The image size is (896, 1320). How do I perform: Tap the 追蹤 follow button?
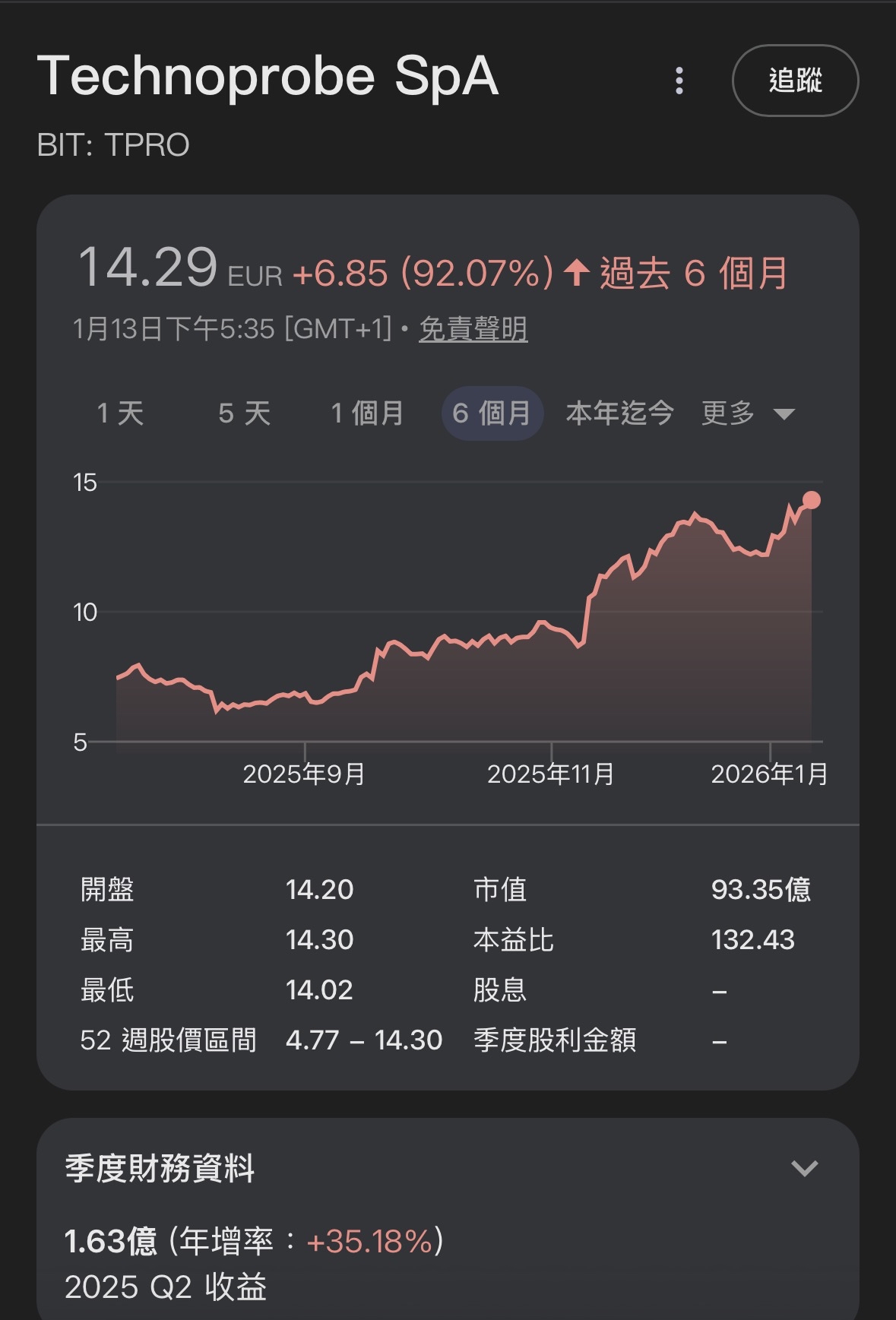(795, 81)
